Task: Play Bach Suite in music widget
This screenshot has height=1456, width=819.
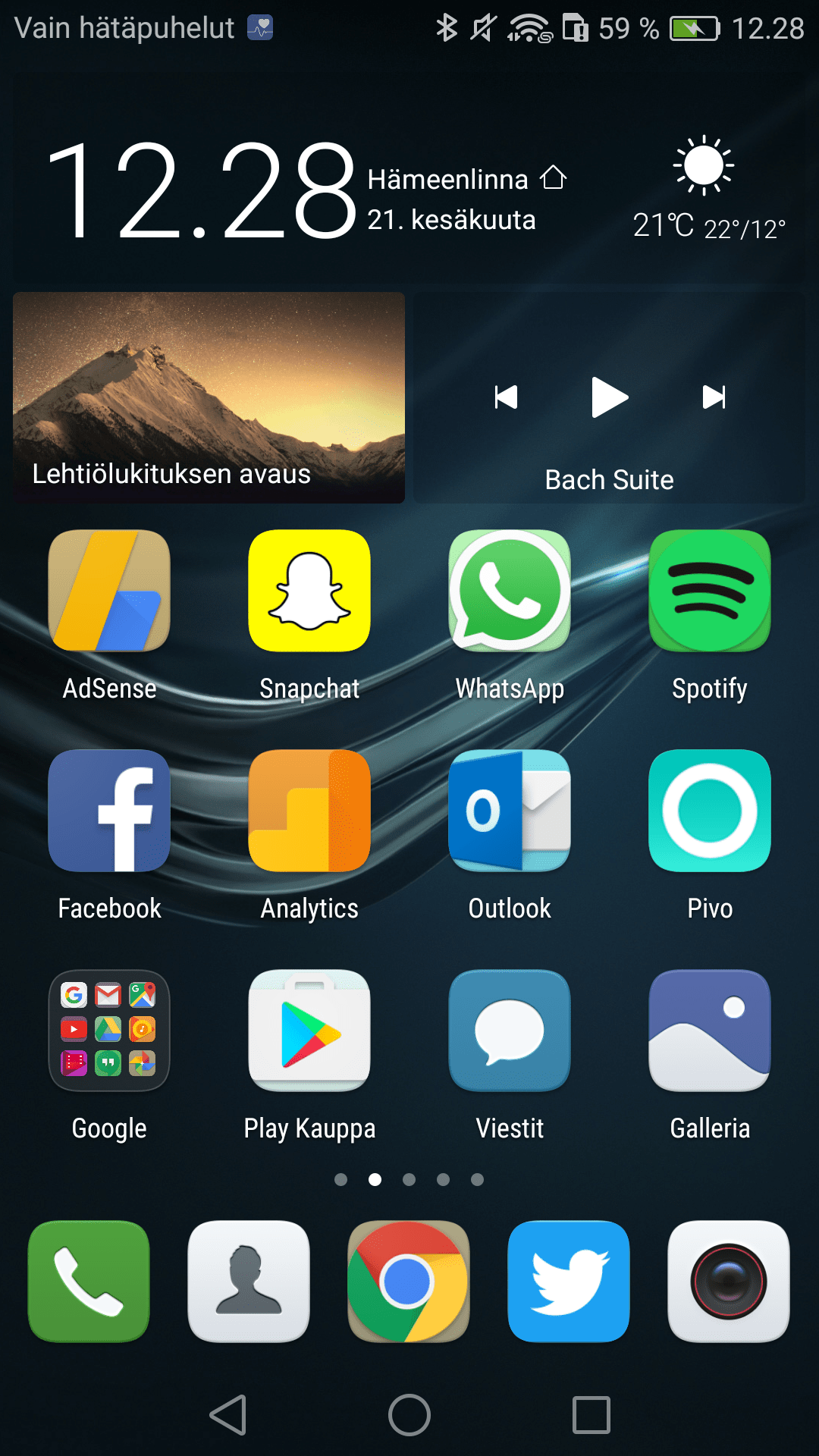Action: click(610, 397)
